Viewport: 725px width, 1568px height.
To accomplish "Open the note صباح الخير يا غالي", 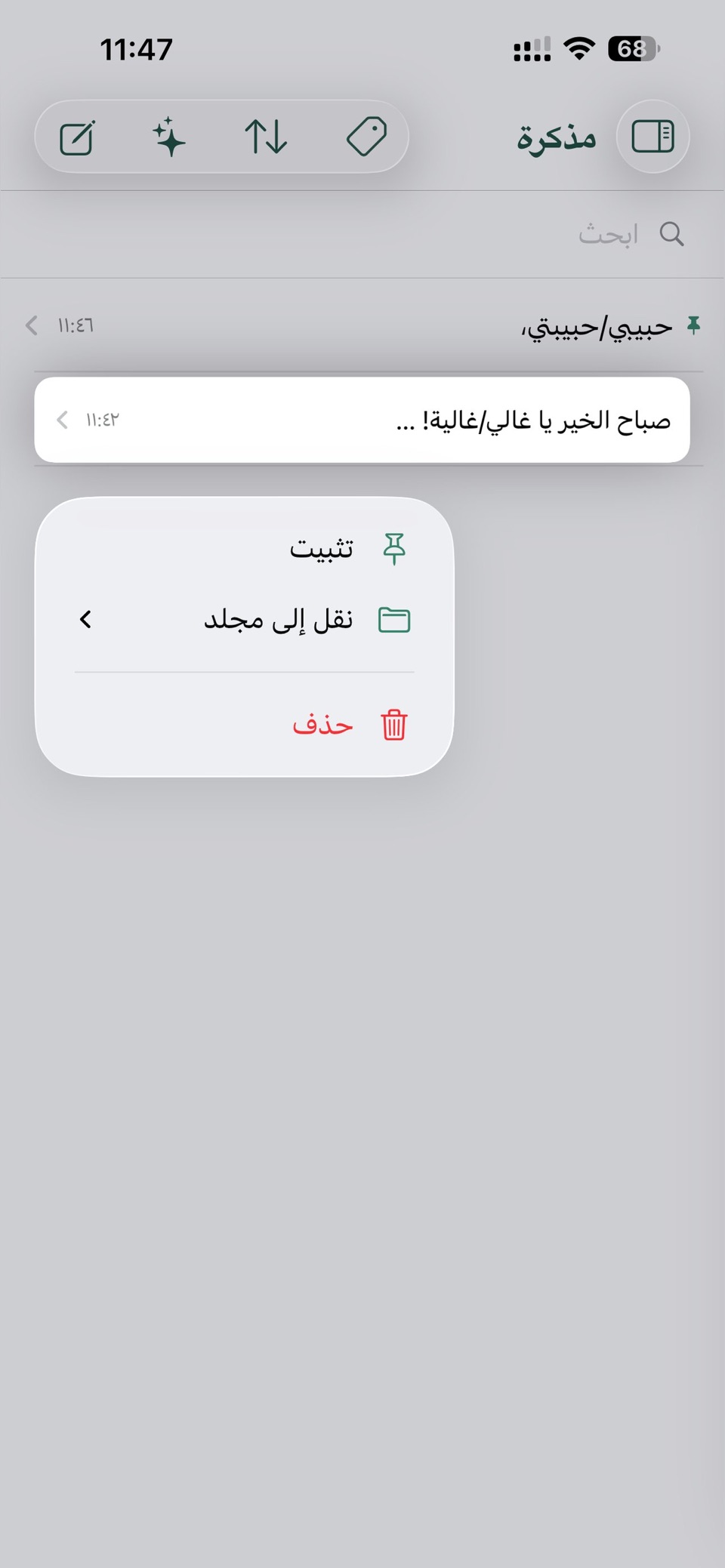I will pyautogui.click(x=362, y=420).
